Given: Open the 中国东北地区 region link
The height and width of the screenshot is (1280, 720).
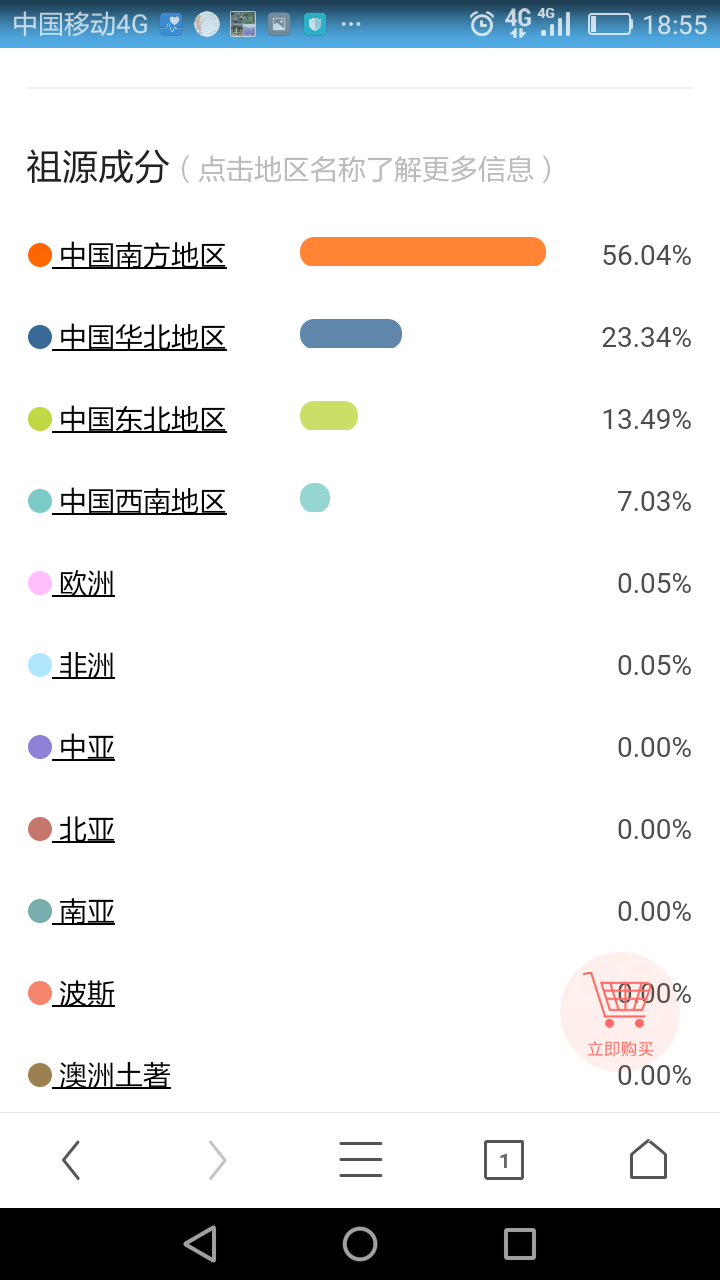Looking at the screenshot, I should click(142, 420).
